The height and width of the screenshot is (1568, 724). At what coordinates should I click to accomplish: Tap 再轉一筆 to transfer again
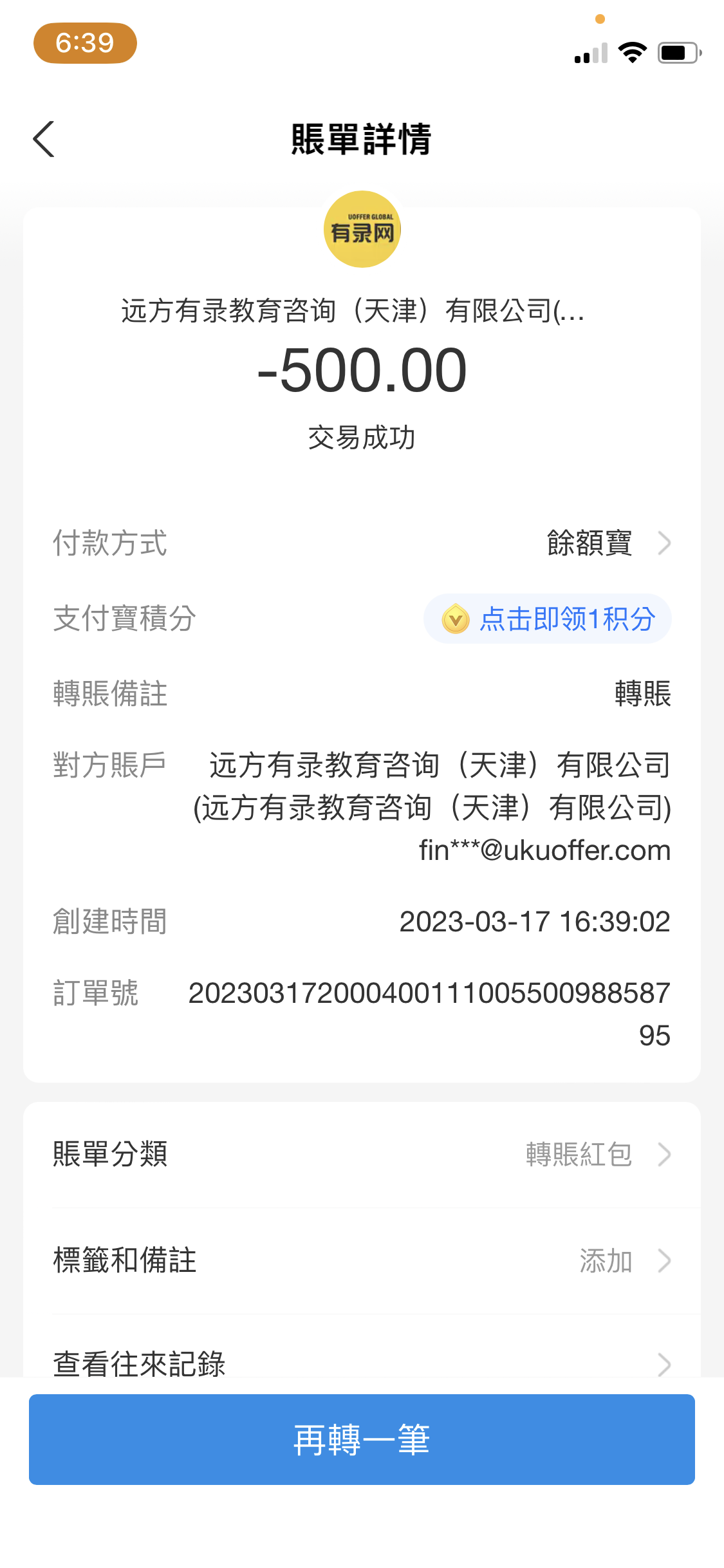pyautogui.click(x=362, y=1439)
